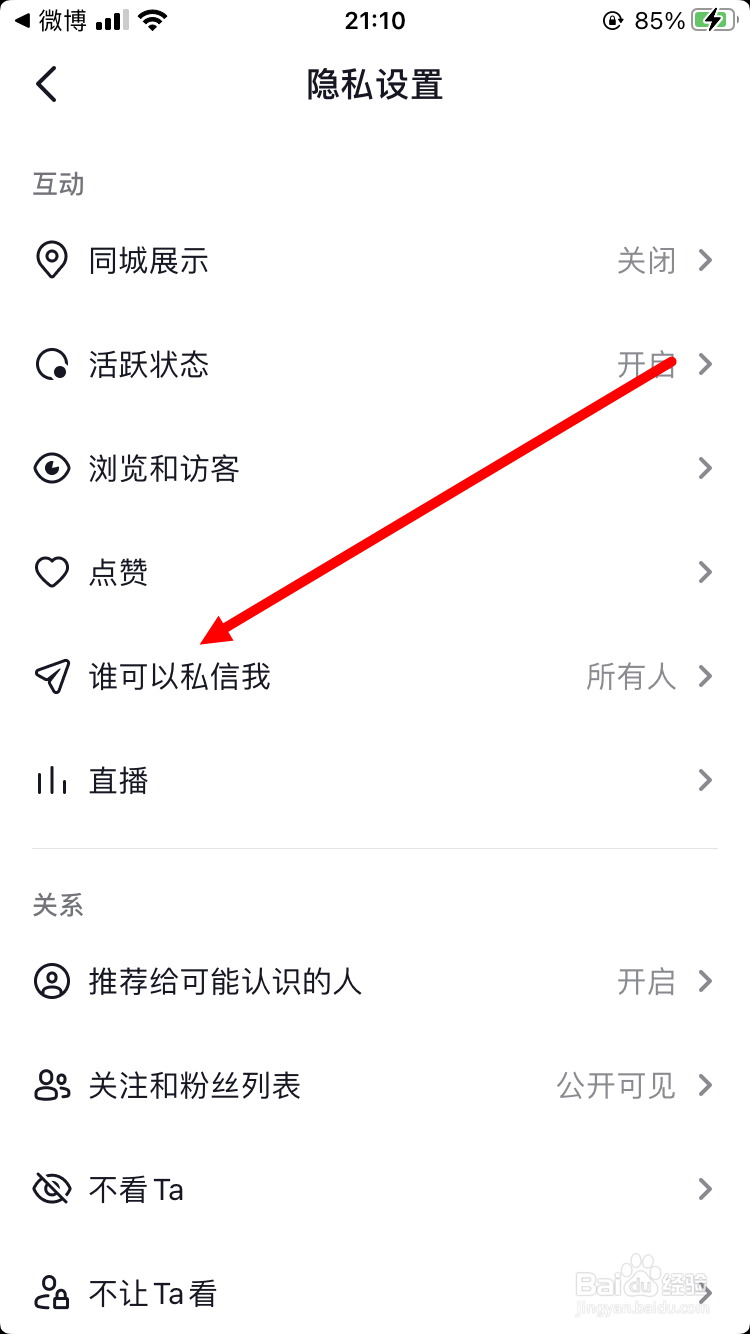This screenshot has height=1334, width=750.
Task: Tap the 微博 return link in the status bar
Action: point(50,18)
